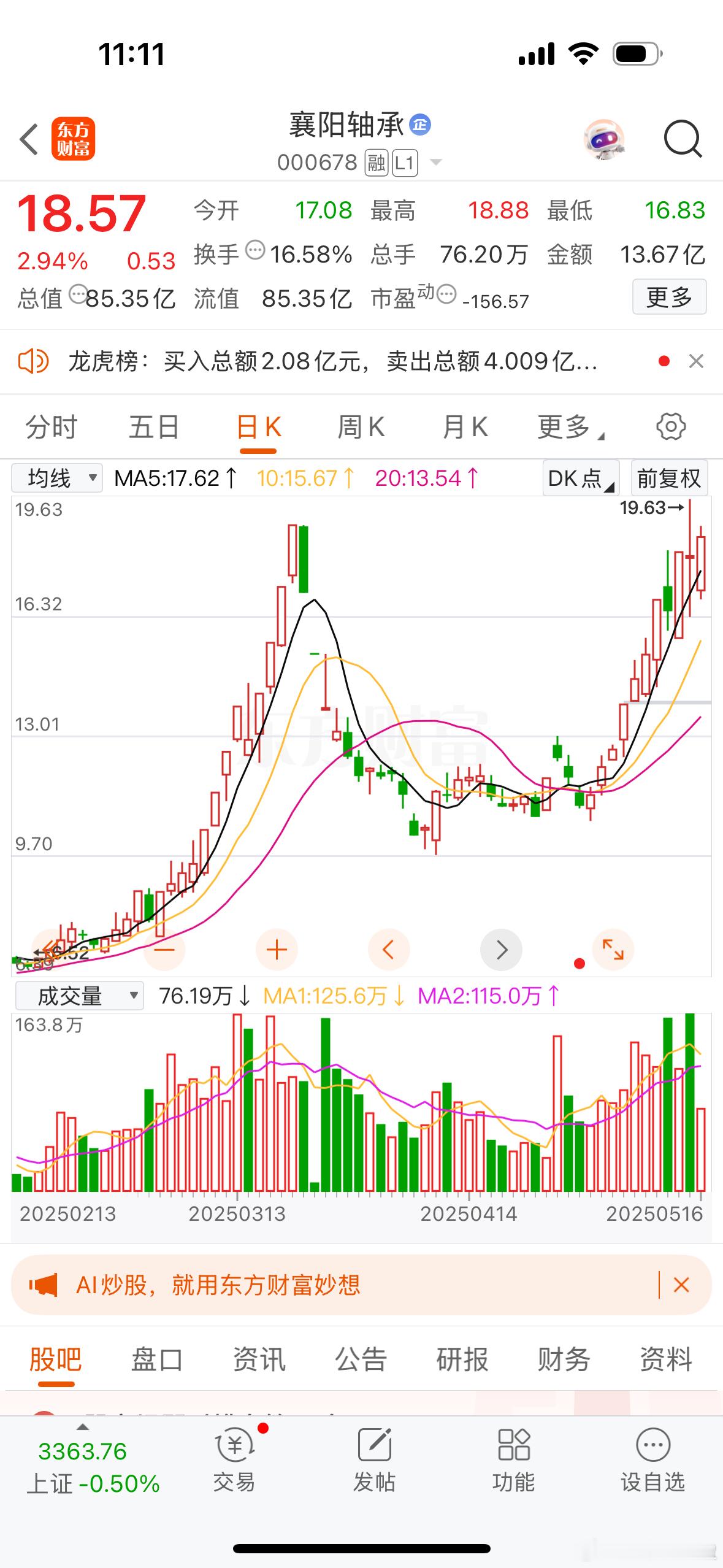Switch to the 分时 chart tab

52,427
